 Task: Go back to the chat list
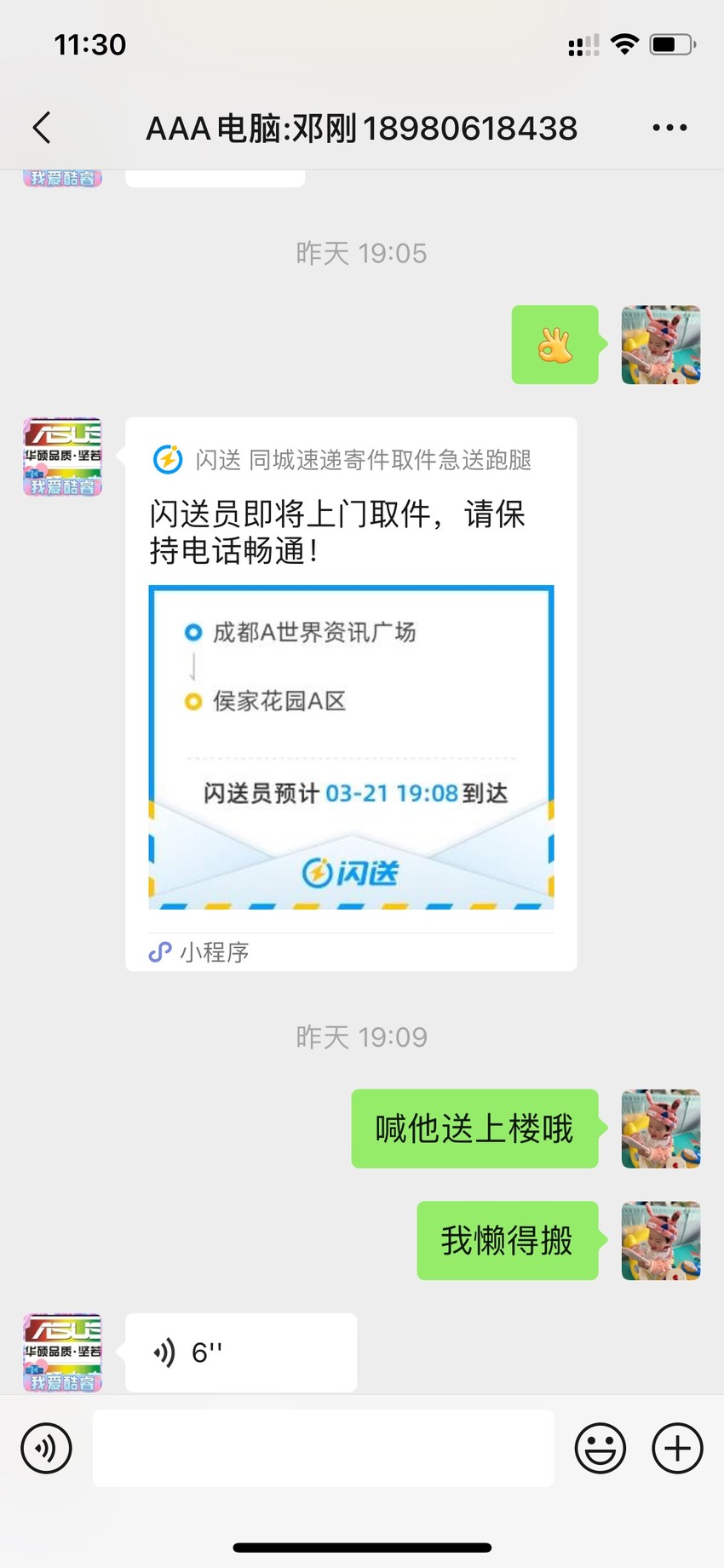(x=42, y=128)
